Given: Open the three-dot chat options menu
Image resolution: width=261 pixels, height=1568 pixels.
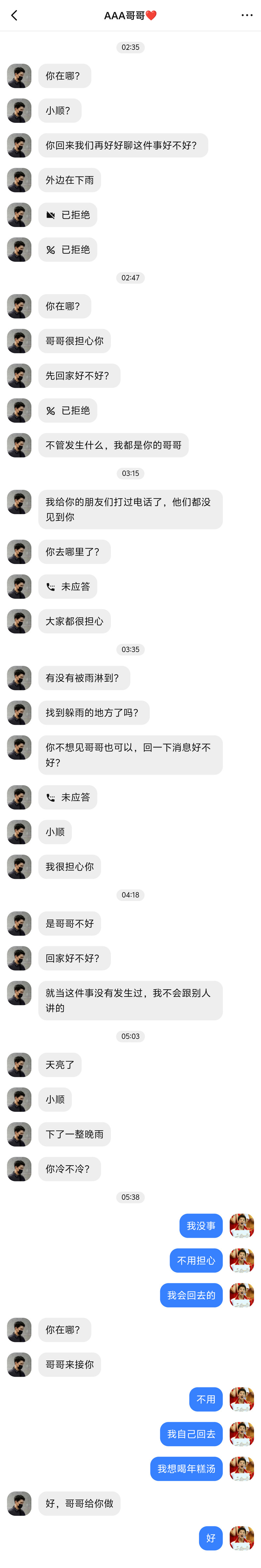Looking at the screenshot, I should coord(246,15).
